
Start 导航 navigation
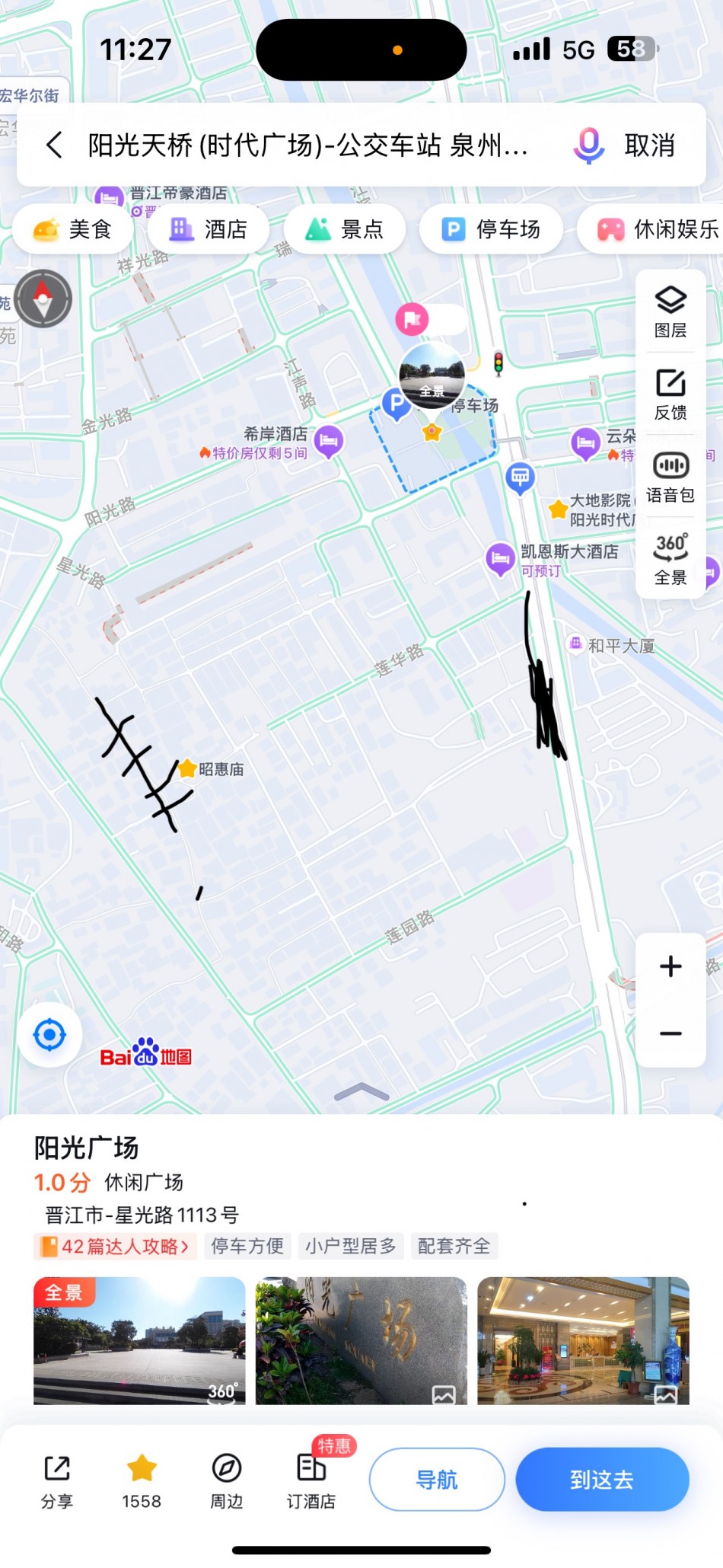point(437,1480)
